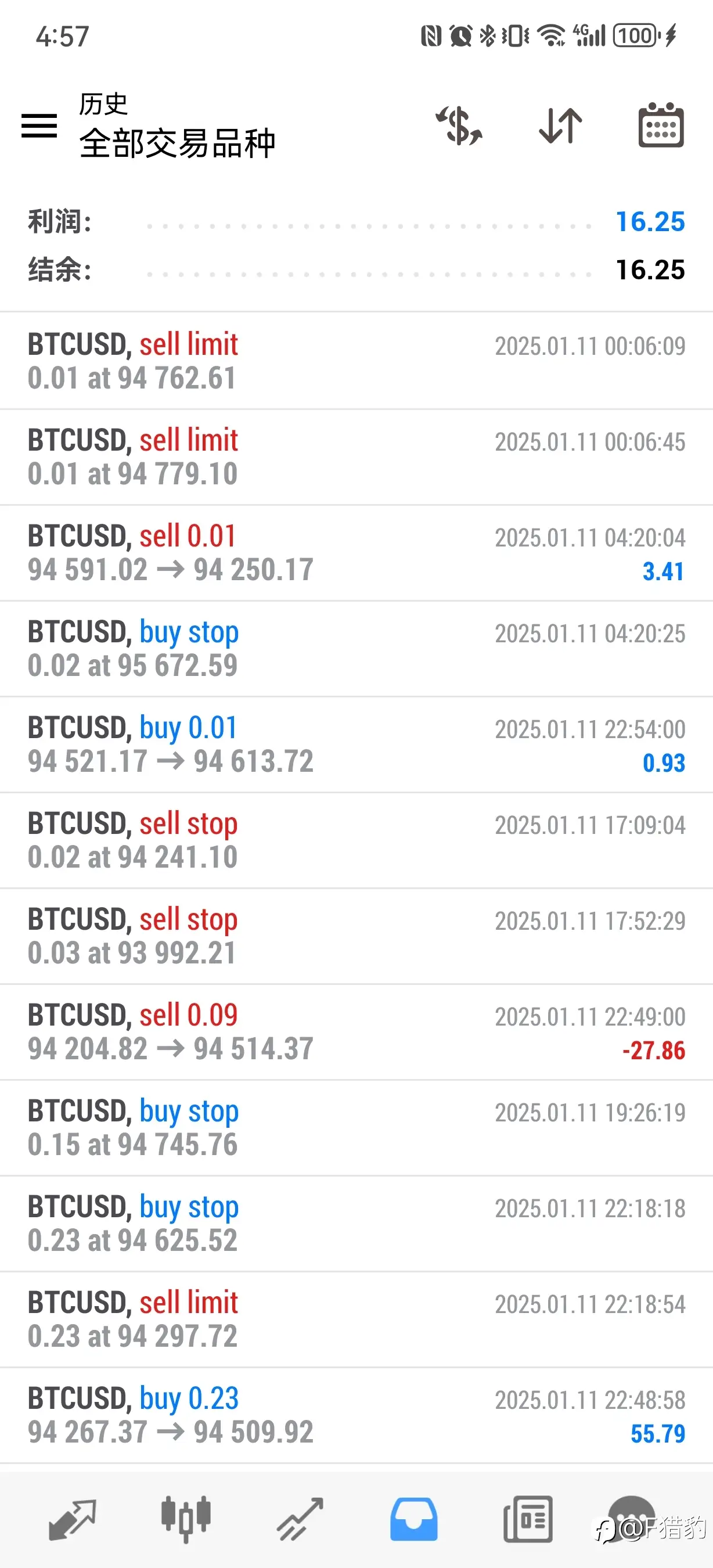The width and height of the screenshot is (713, 1568).
Task: Expand the sell limit at 94 762.61
Action: click(356, 361)
